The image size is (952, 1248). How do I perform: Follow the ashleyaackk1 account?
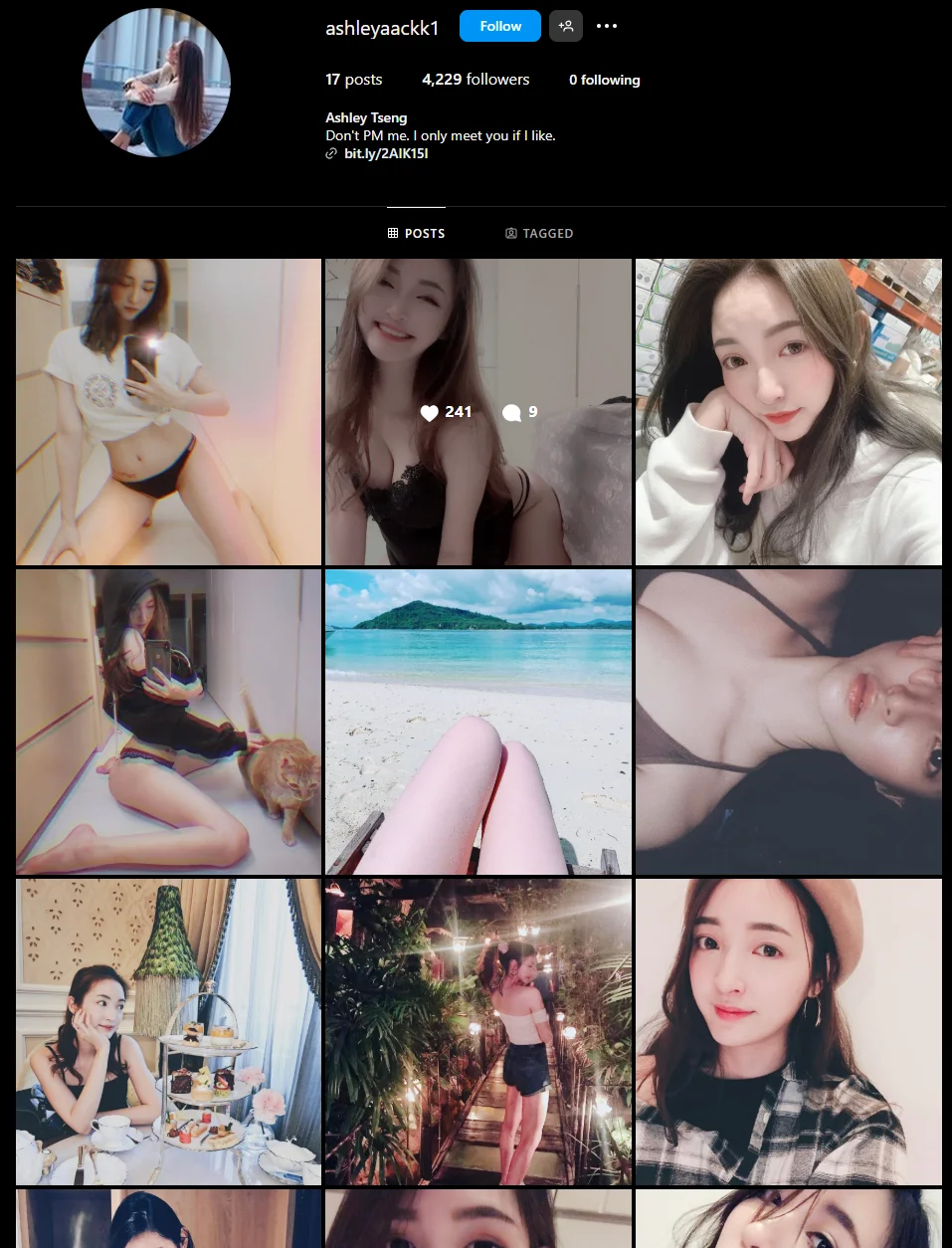click(499, 27)
